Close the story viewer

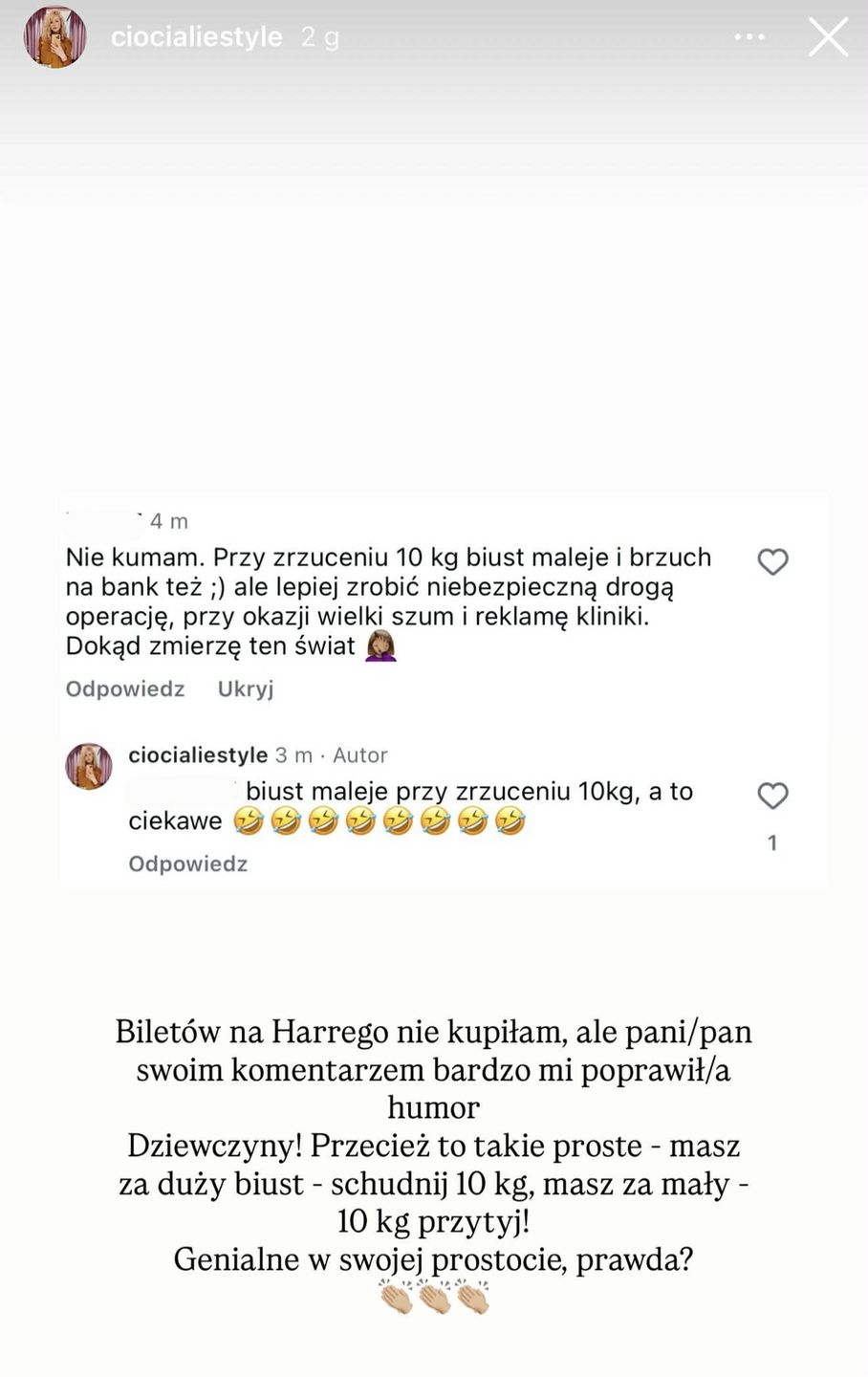(x=828, y=37)
